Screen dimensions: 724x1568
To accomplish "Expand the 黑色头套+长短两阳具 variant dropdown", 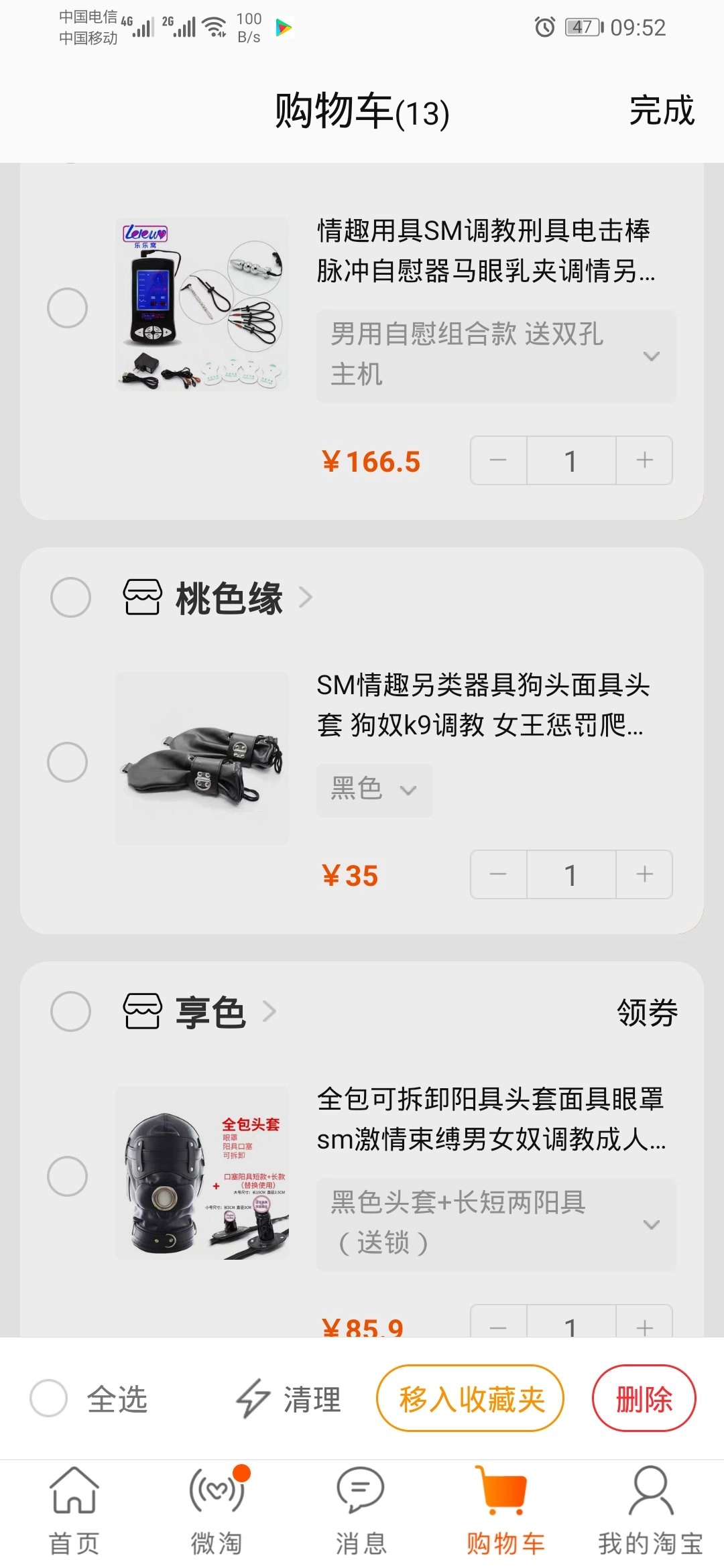I will coord(495,1224).
